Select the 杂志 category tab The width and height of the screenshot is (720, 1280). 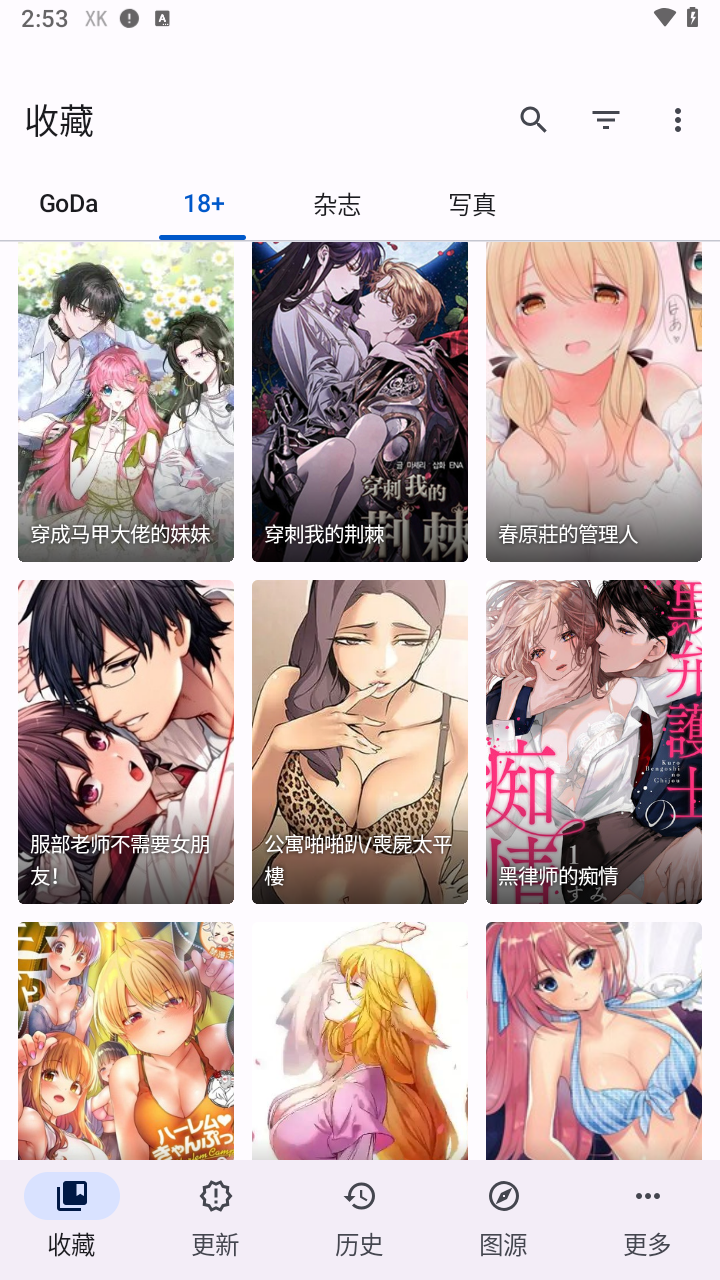pos(337,205)
